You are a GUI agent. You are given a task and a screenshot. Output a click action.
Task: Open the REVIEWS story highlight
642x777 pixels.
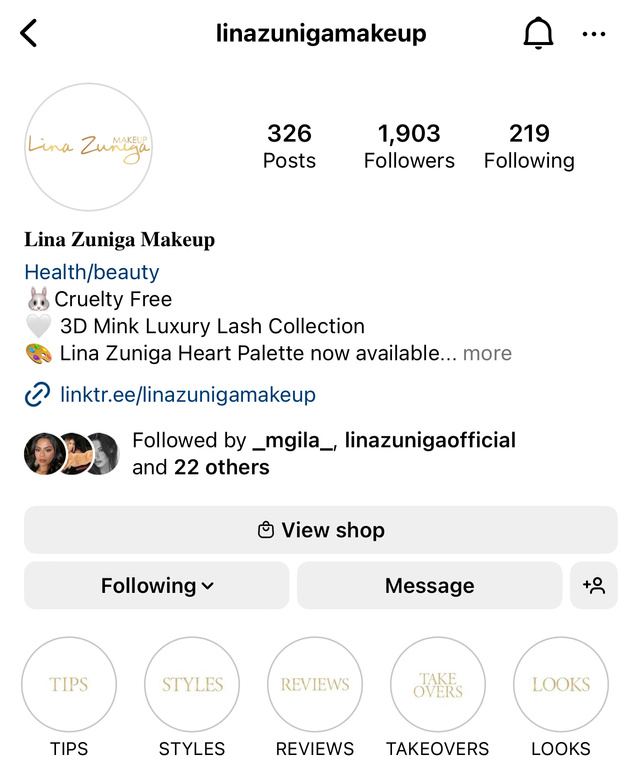coord(315,685)
